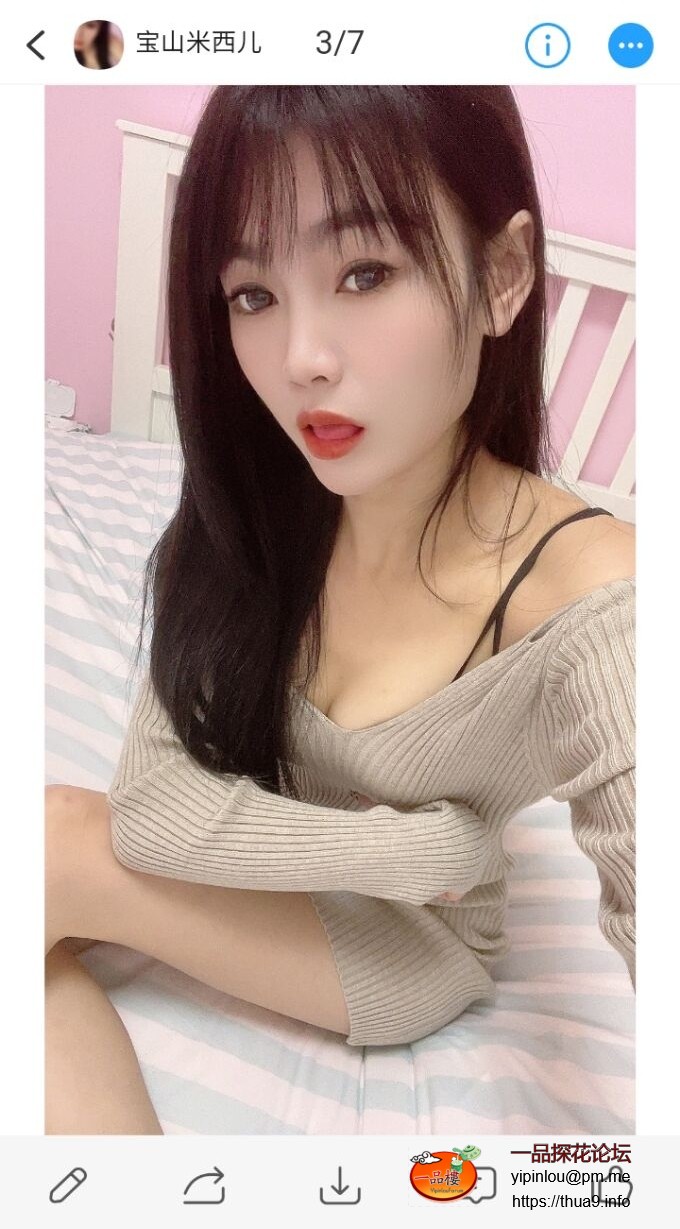The image size is (680, 1229).
Task: Download the current photo
Action: pos(340,1186)
